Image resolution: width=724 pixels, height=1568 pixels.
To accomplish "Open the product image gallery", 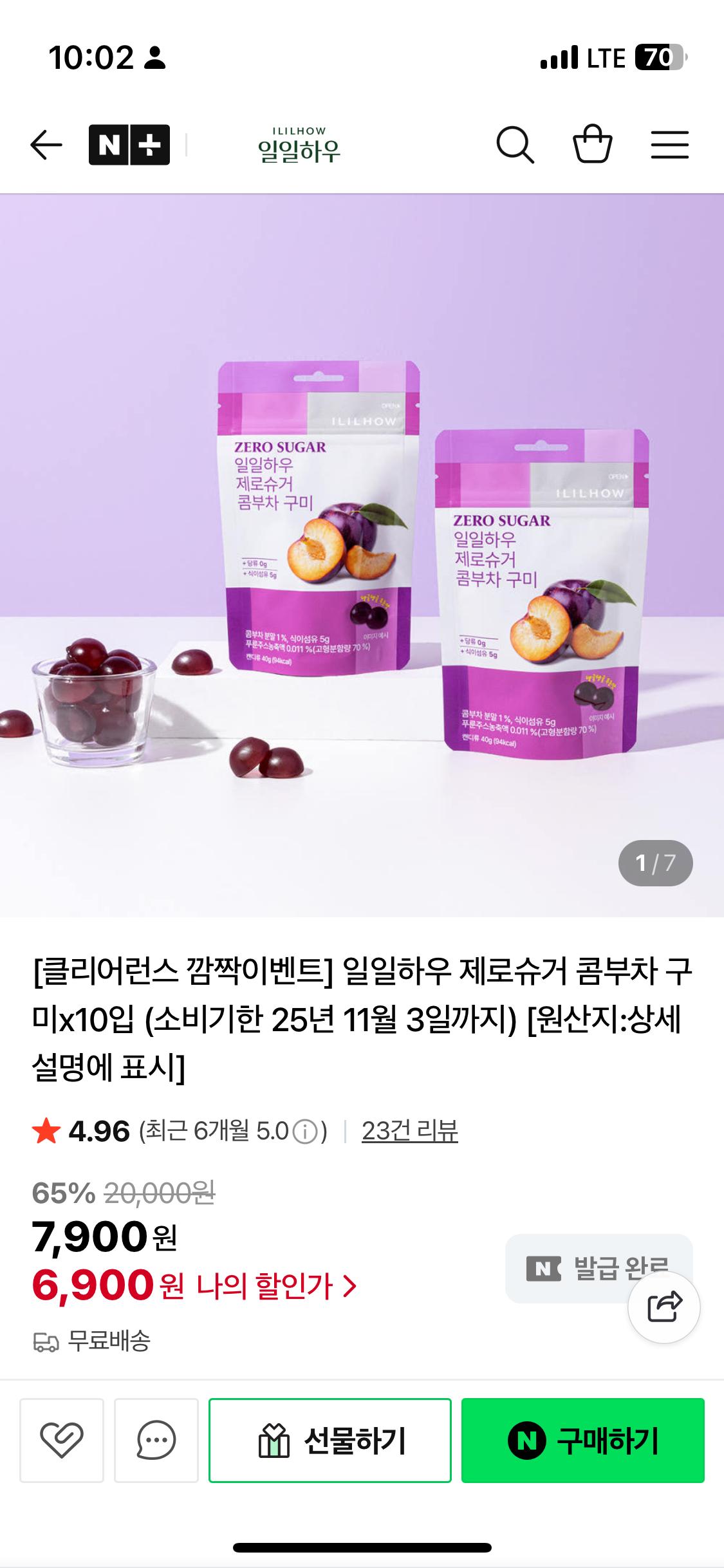I will click(x=362, y=555).
